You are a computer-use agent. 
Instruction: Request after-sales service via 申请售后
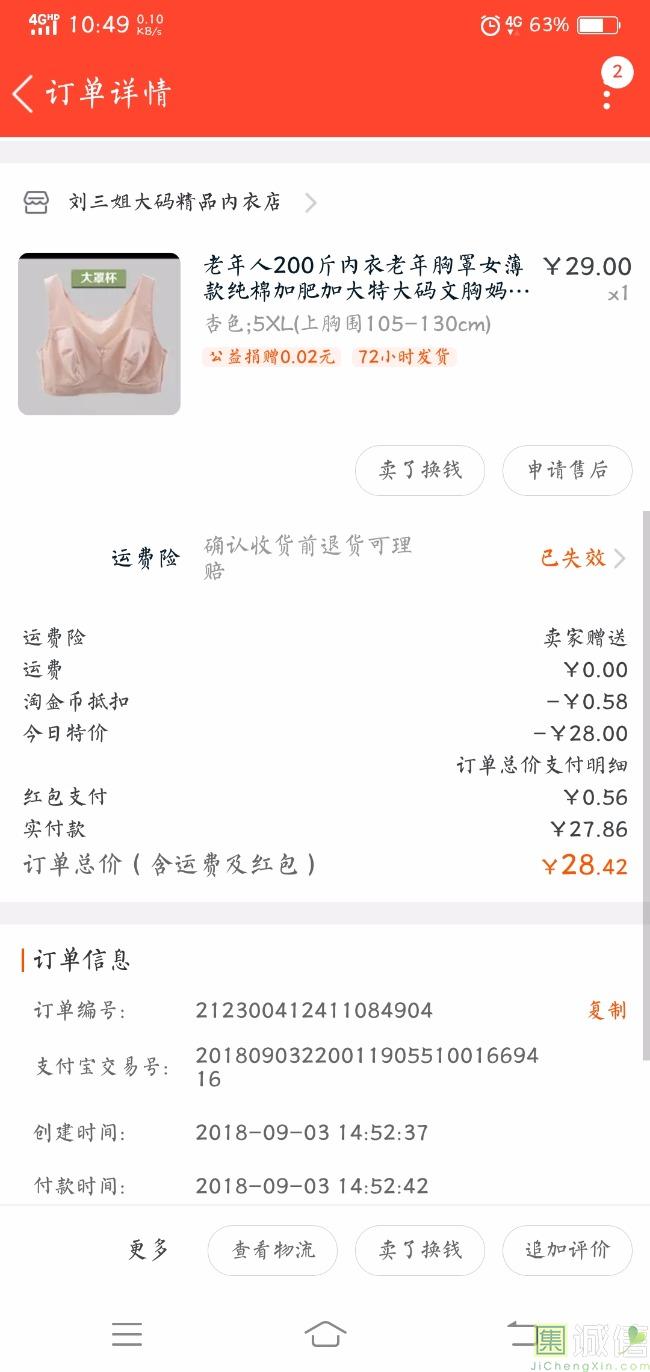coord(567,470)
